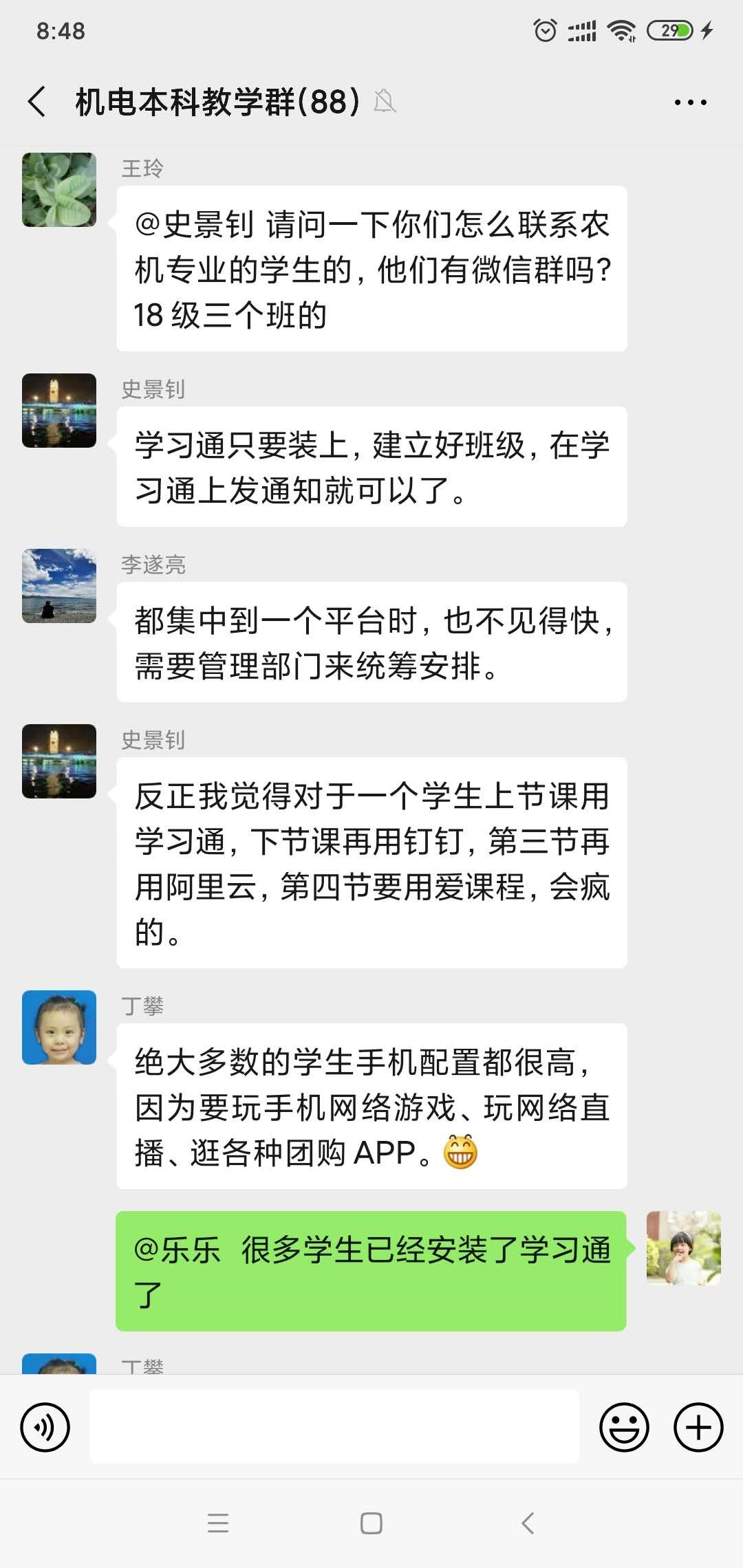The height and width of the screenshot is (1568, 743).
Task: Tap the message text input field
Action: pos(334,1426)
